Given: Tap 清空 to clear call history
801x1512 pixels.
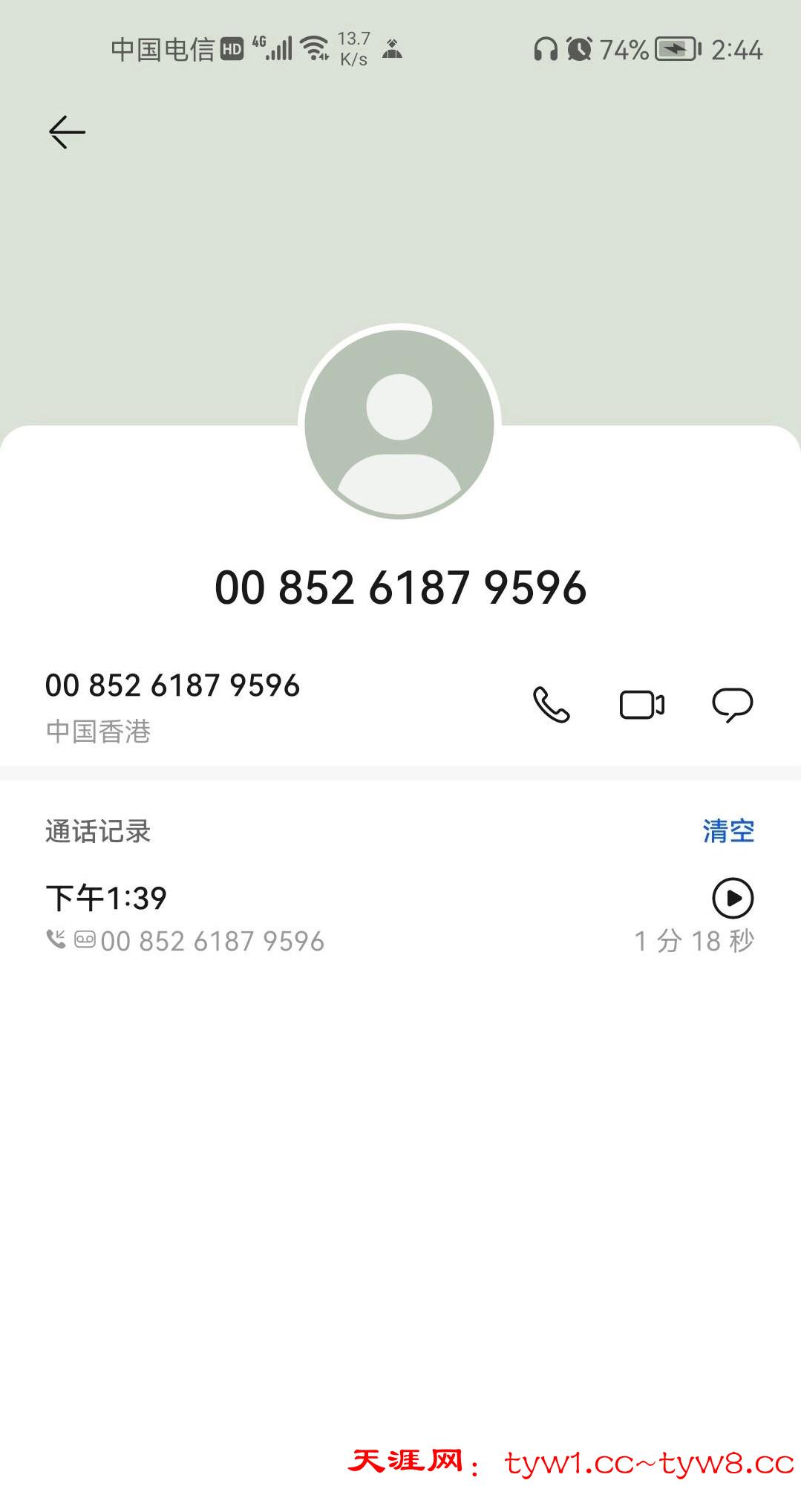Looking at the screenshot, I should coord(728,831).
